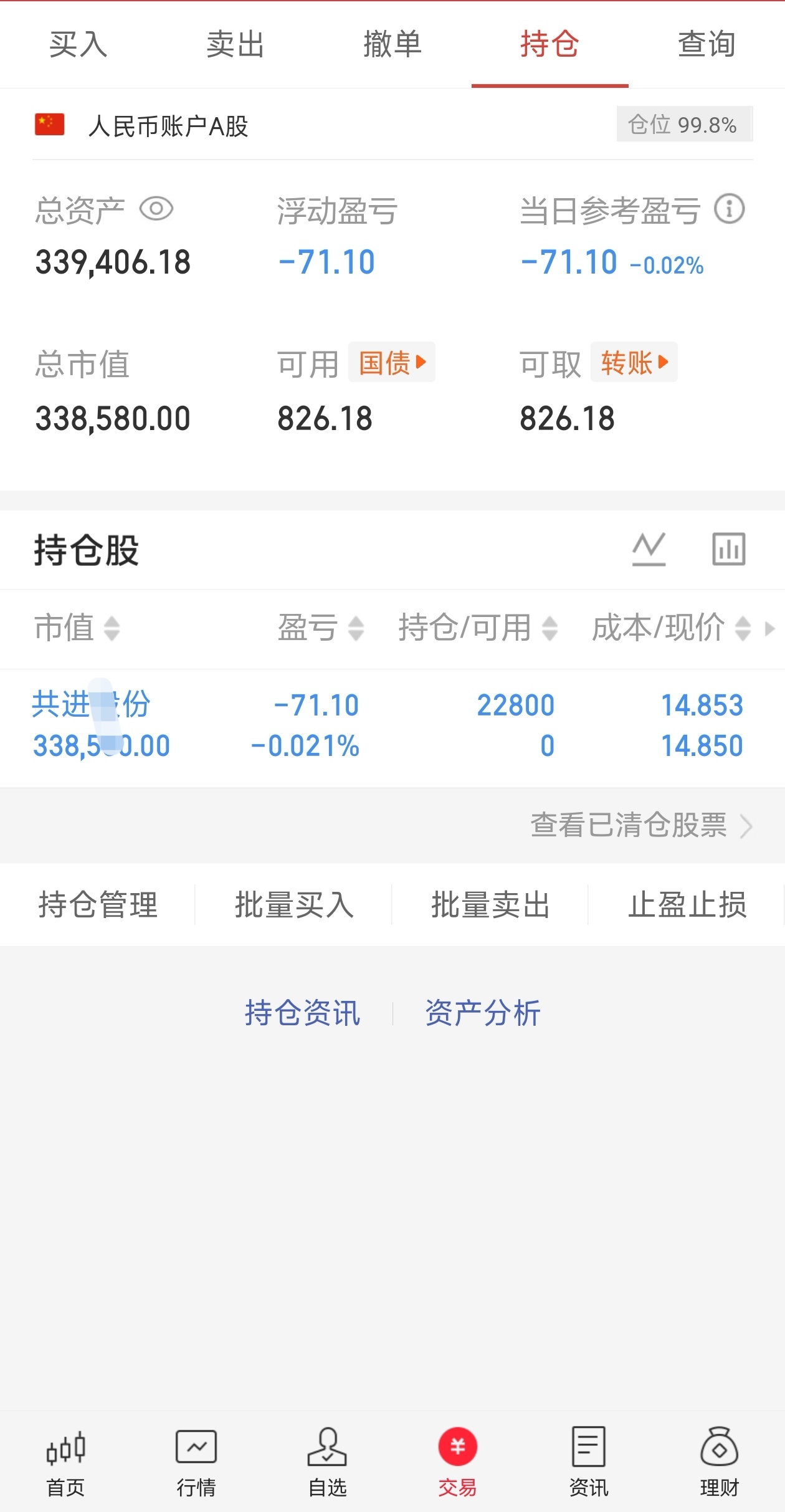
Task: Tap the 国债 button
Action: coord(392,362)
